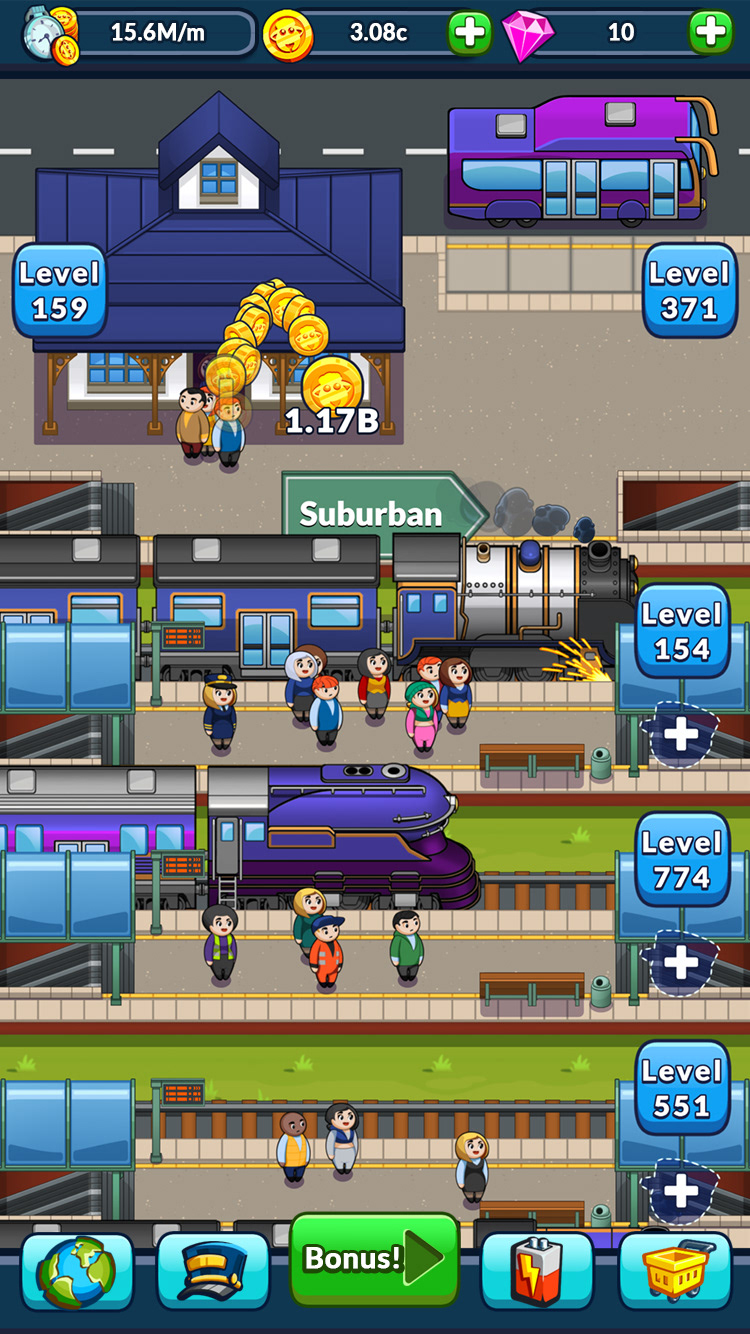Viewport: 750px width, 1334px height.
Task: Open the conductor hat menu
Action: coord(213,1271)
